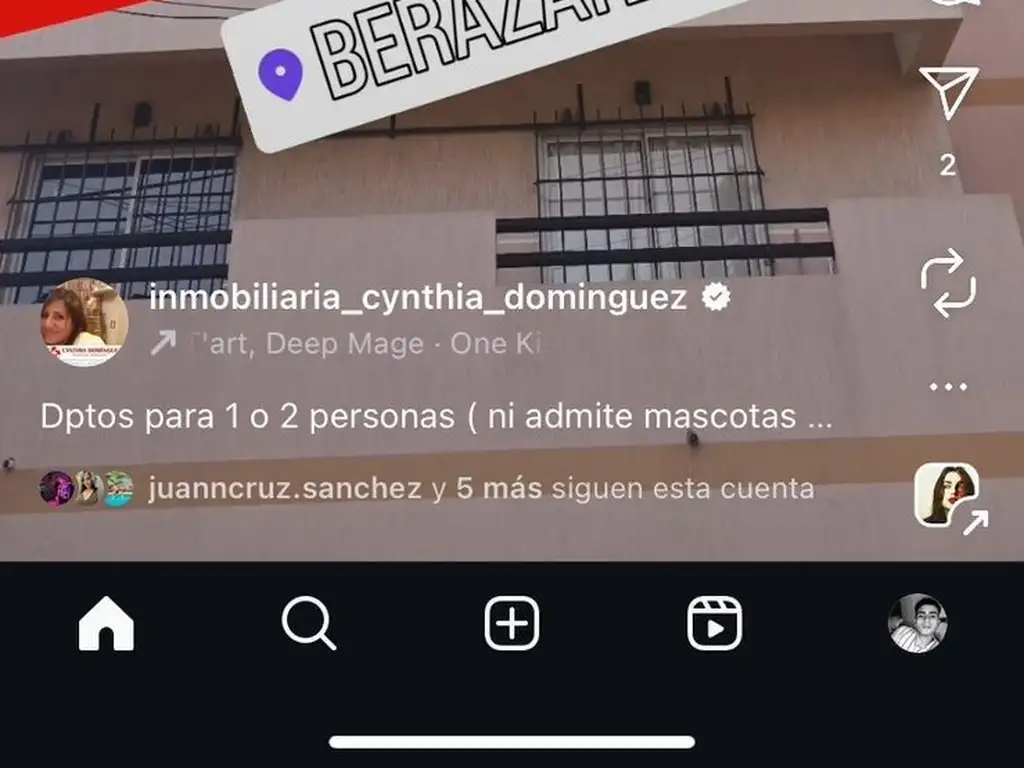Switch to the Reels tab
The image size is (1024, 768).
point(714,624)
